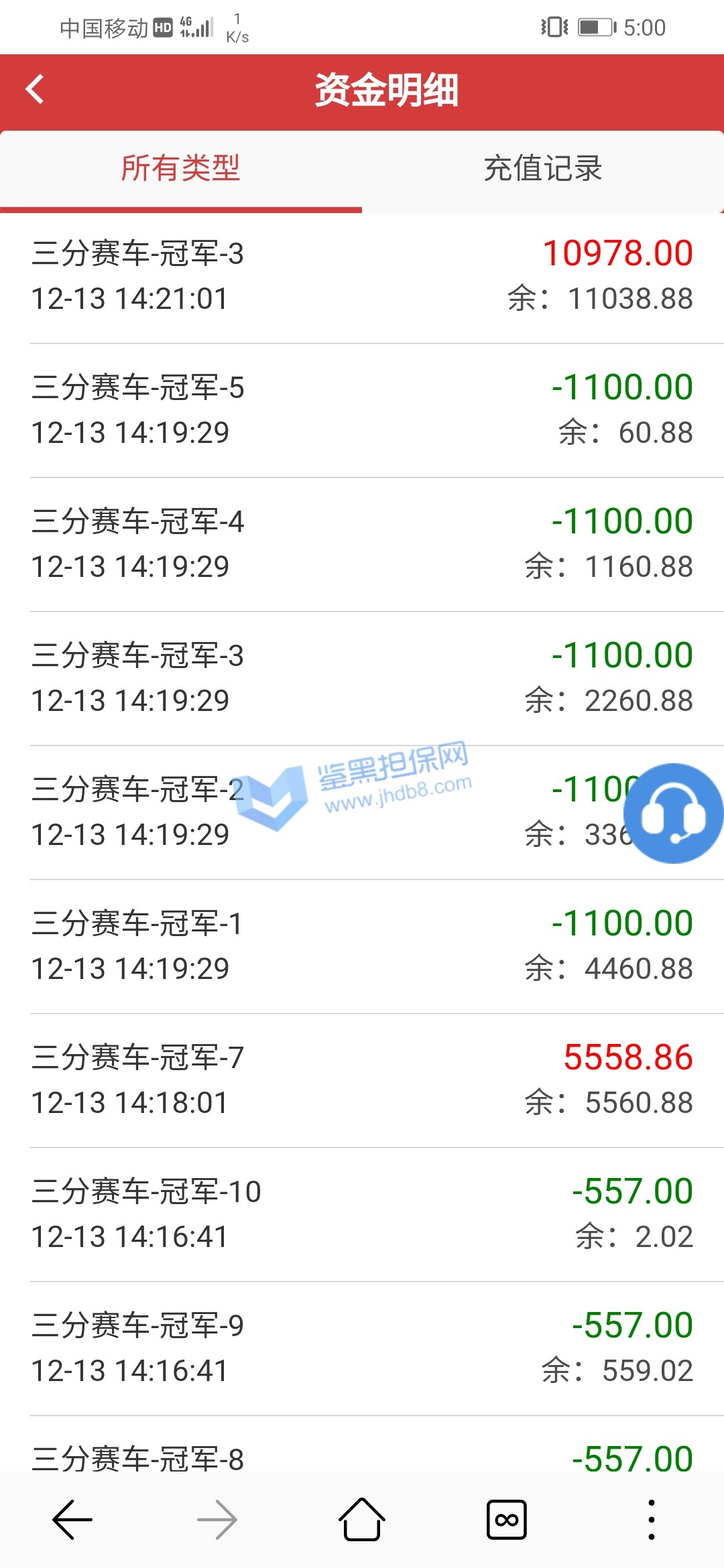Open browser tabs window
Screen dimensions: 724x1568
(x=506, y=1520)
